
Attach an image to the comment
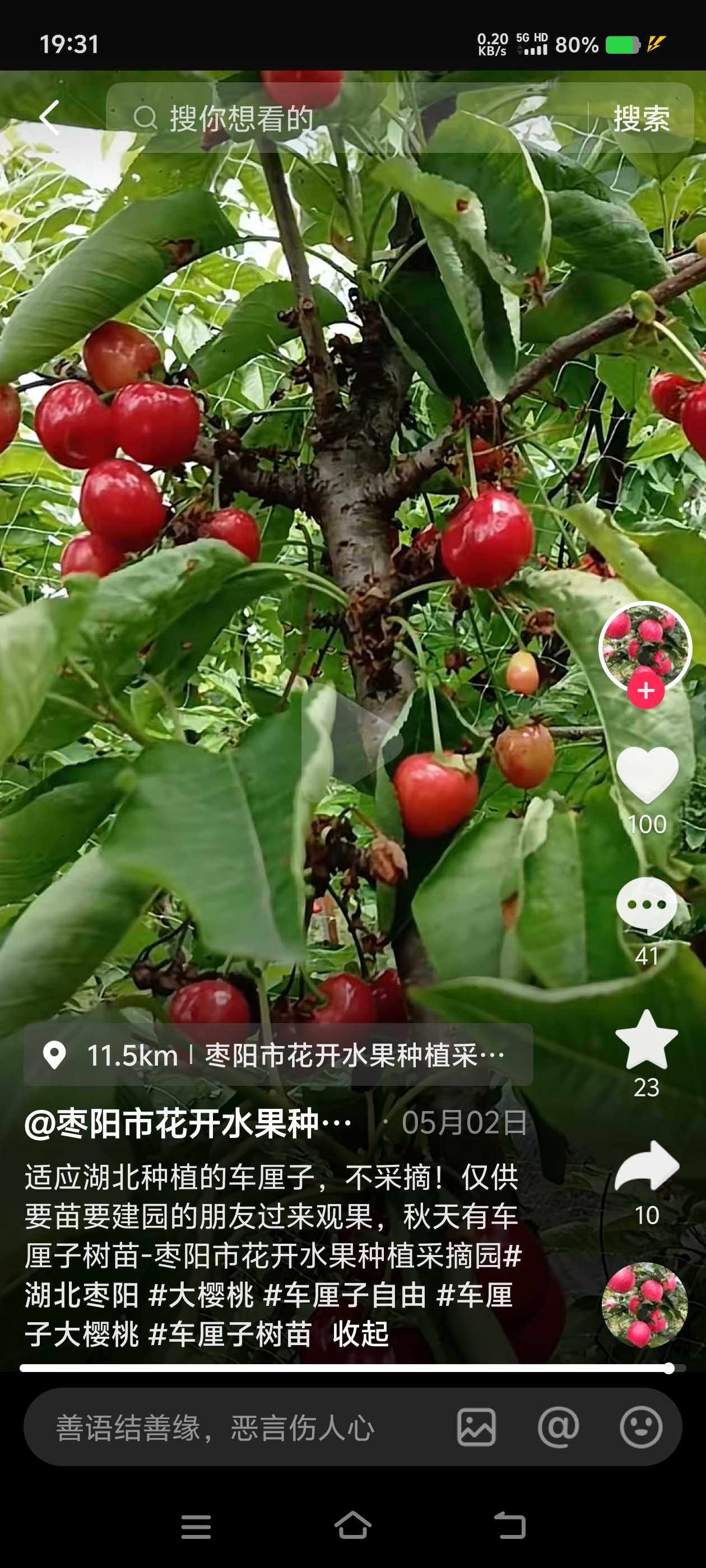(x=476, y=1427)
